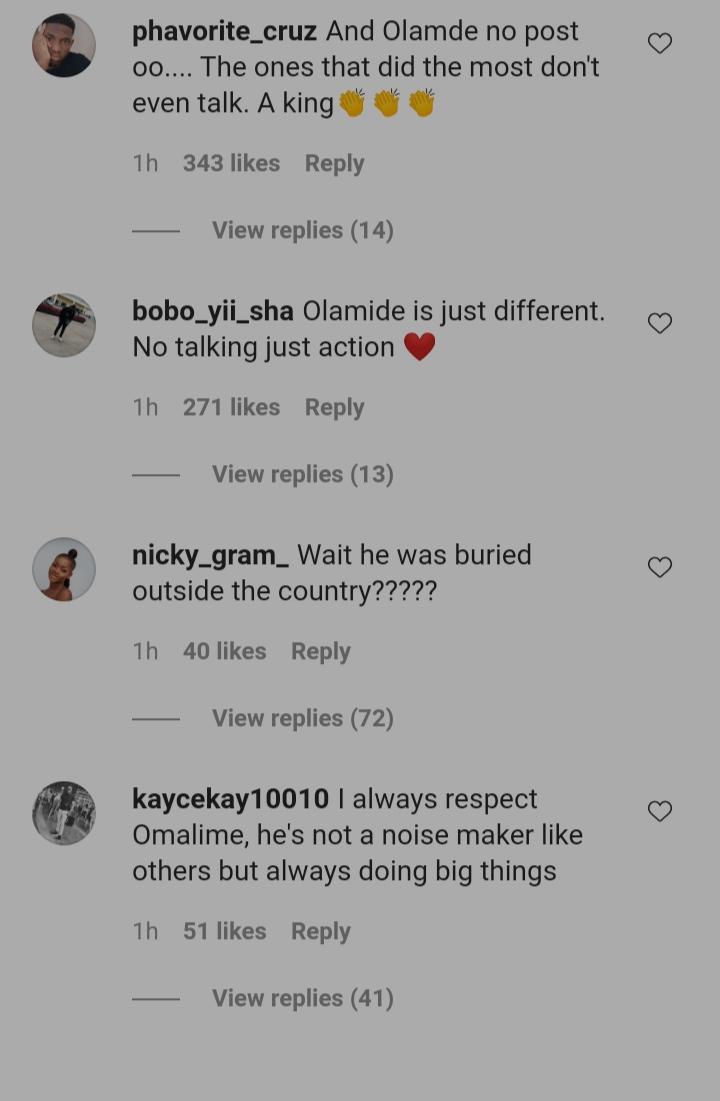Screen dimensions: 720x1101
Task: See who liked phavorite_cruz's comment, 343 likes
Action: 231,163
